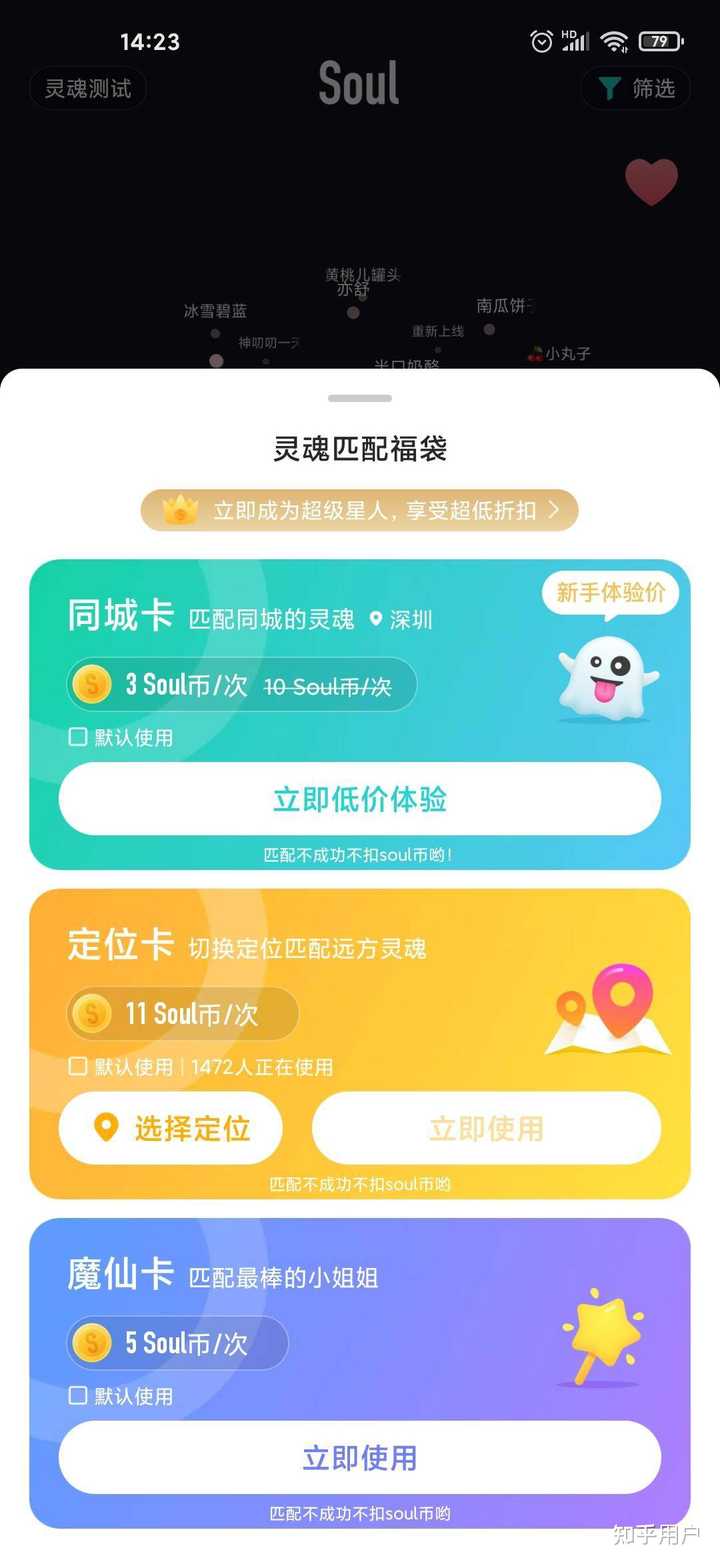Click 深圳 to change the matching city
Image resolution: width=720 pixels, height=1560 pixels.
[411, 620]
